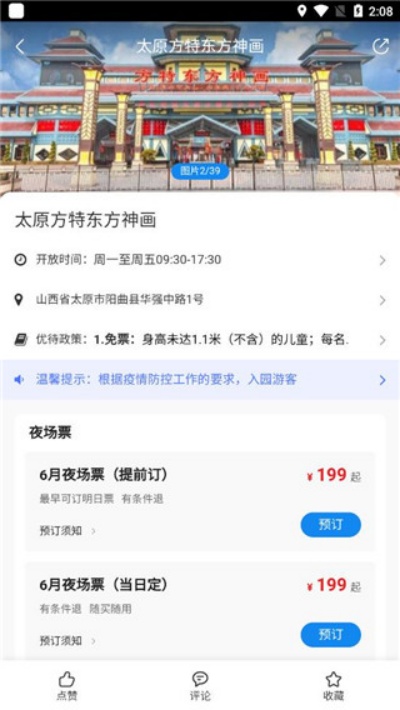Image resolution: width=400 pixels, height=710 pixels.
Task: Add to favorites with 收藏
Action: coord(333,686)
